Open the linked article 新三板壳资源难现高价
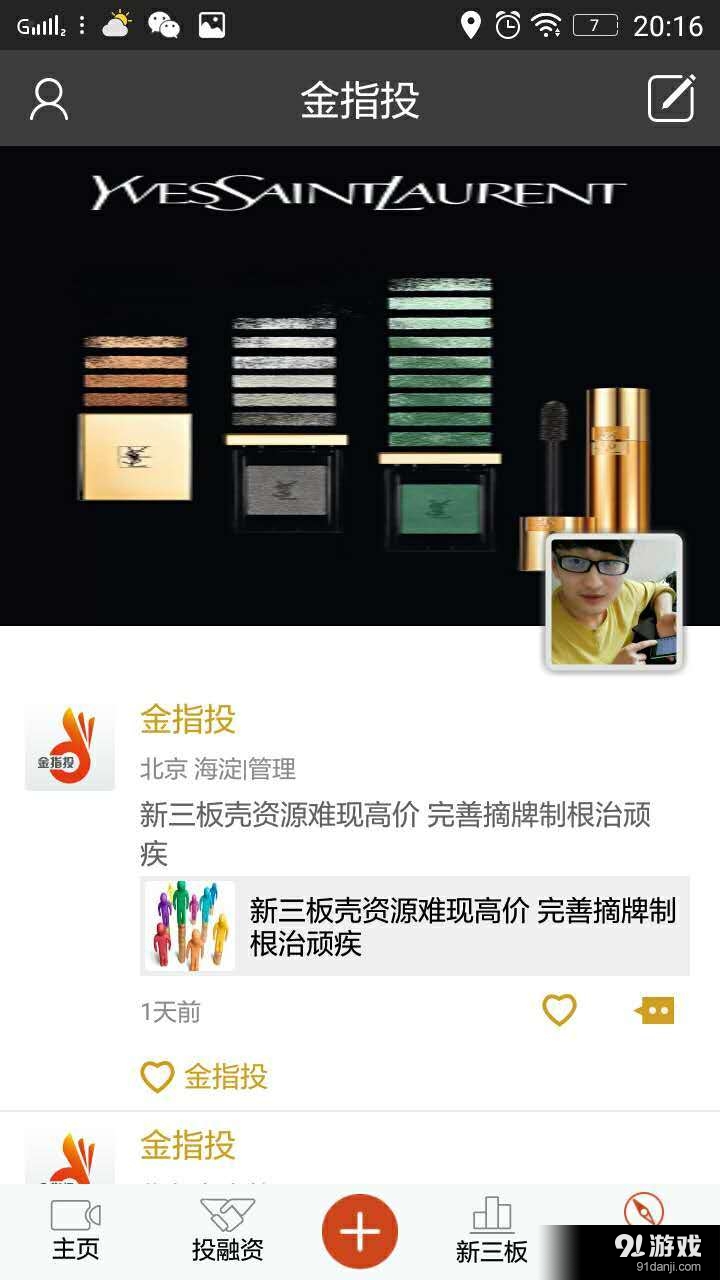 (x=414, y=926)
